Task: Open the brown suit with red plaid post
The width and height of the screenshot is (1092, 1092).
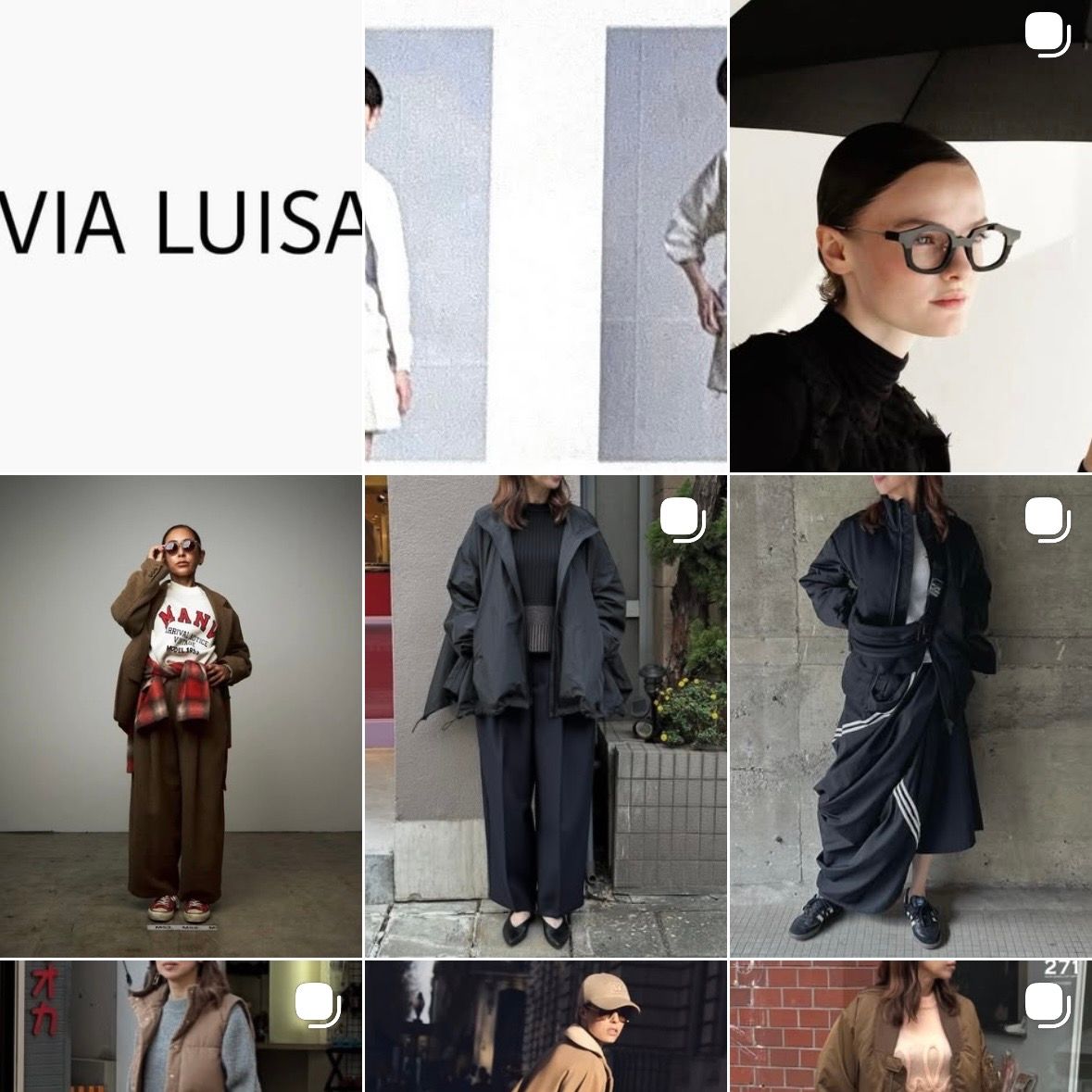Action: [181, 716]
